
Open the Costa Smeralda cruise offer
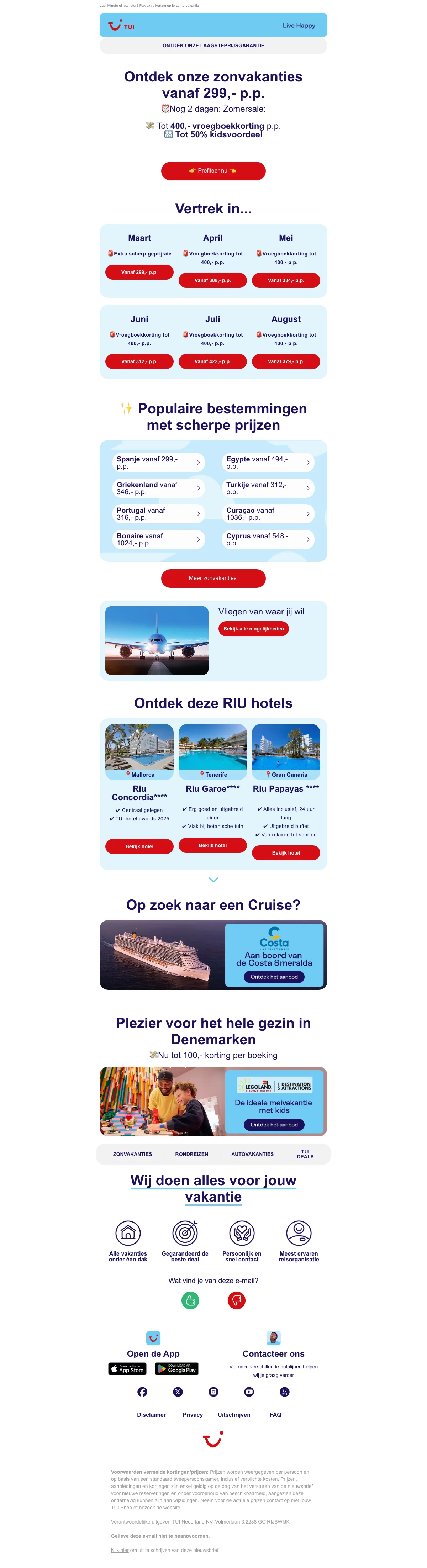click(274, 977)
